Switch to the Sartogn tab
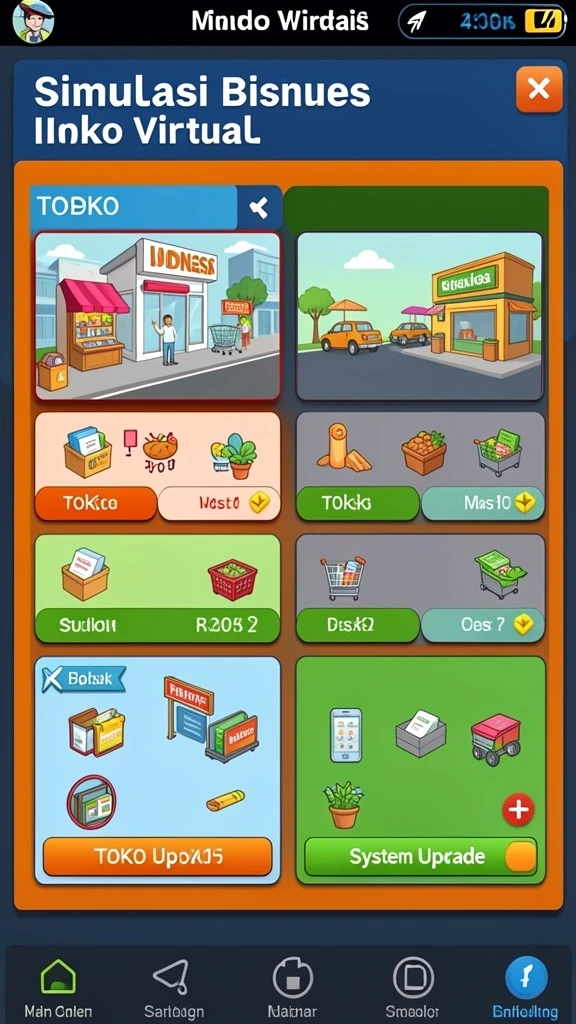 tap(174, 989)
